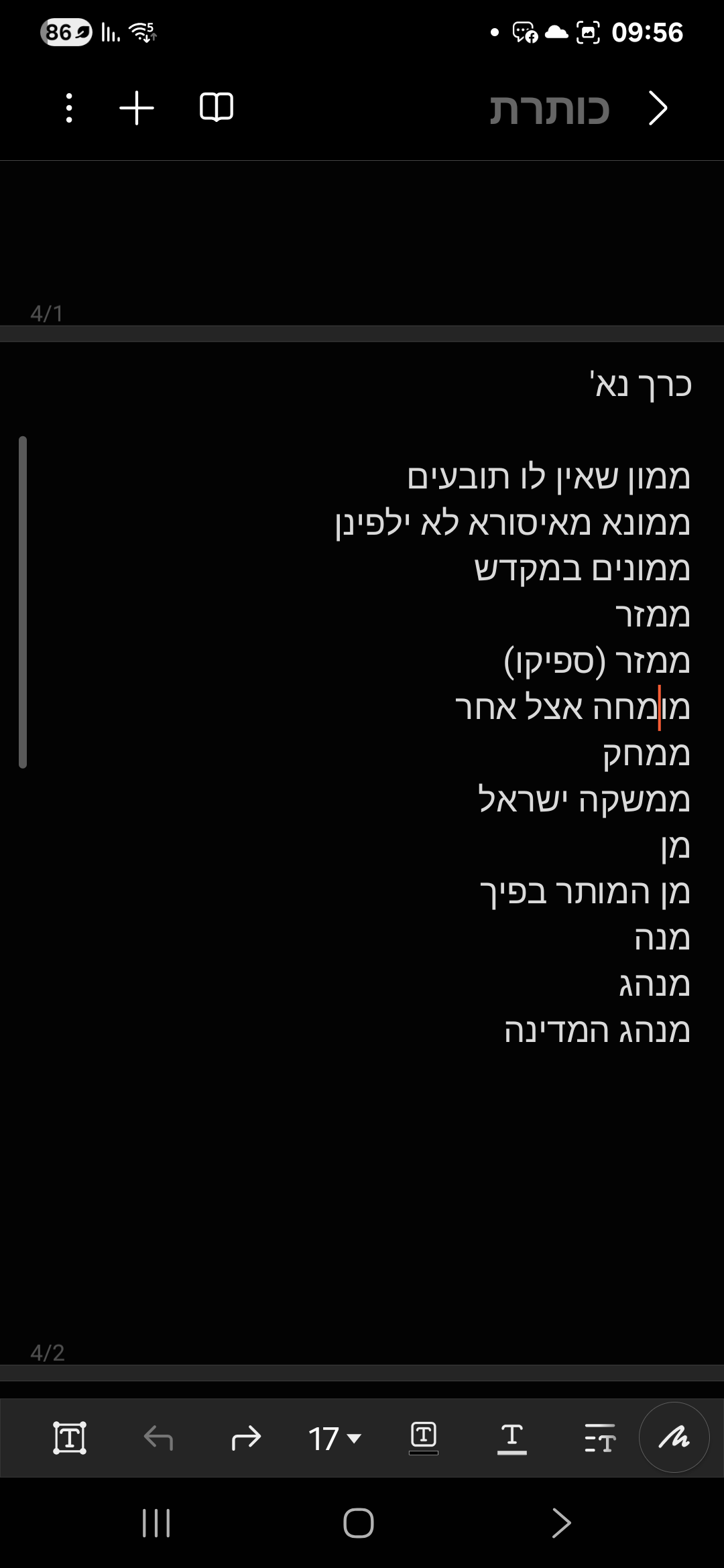
Task: Redo the change
Action: [245, 1438]
